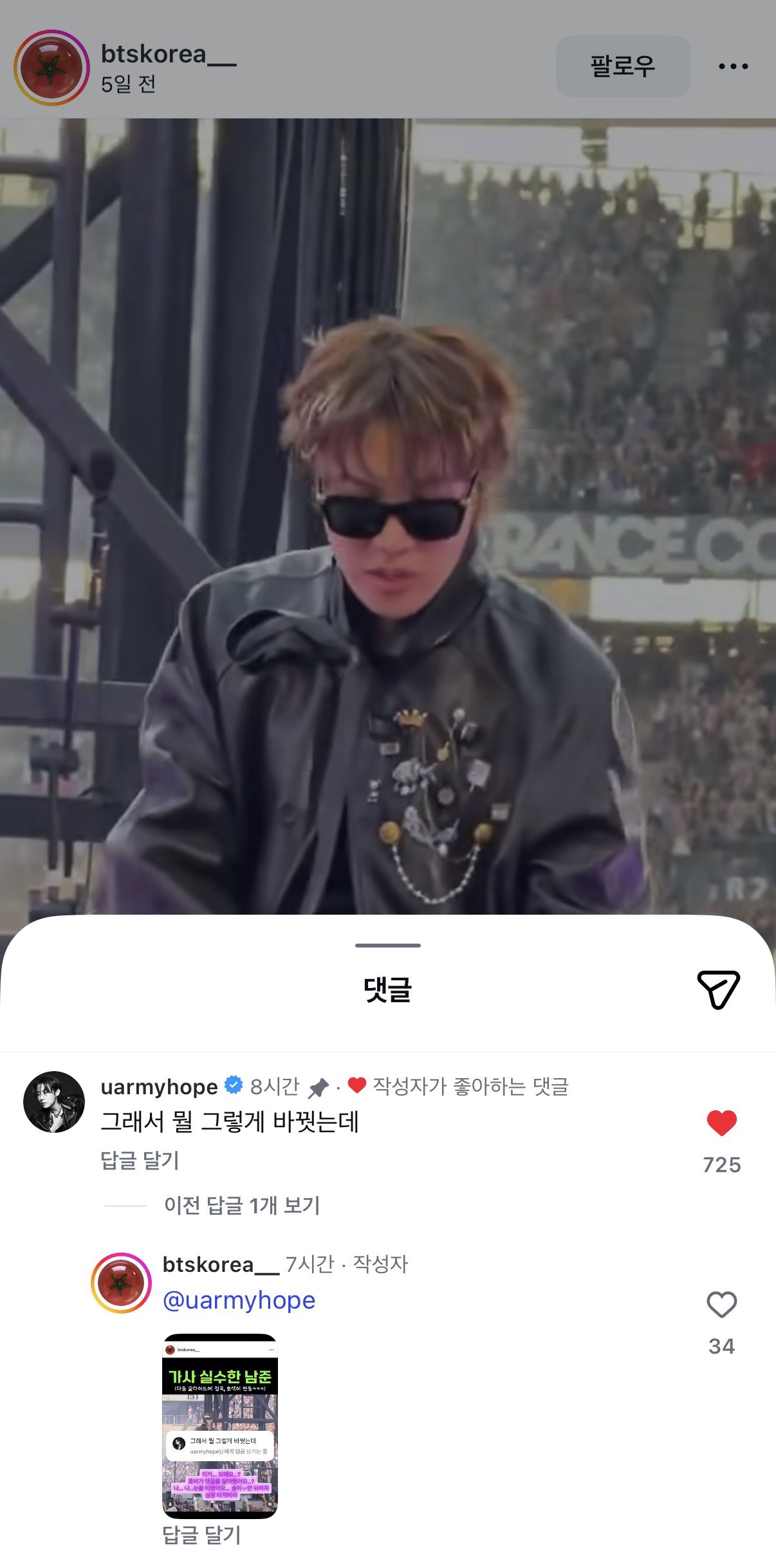Open uarmyhope's profile avatar

click(x=54, y=1101)
